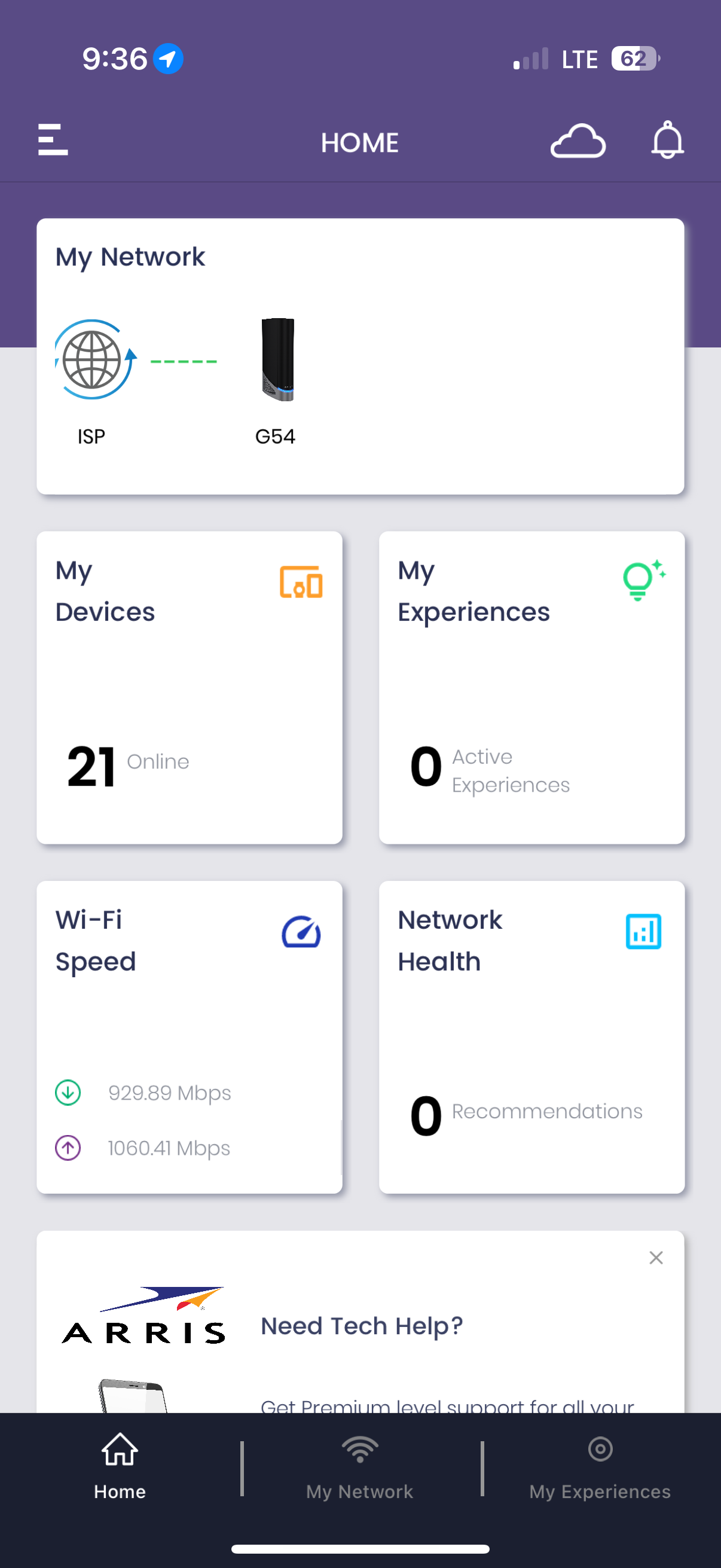Dismiss the Need Tech Help banner
Screen dimensions: 721x1568
coord(655,1258)
